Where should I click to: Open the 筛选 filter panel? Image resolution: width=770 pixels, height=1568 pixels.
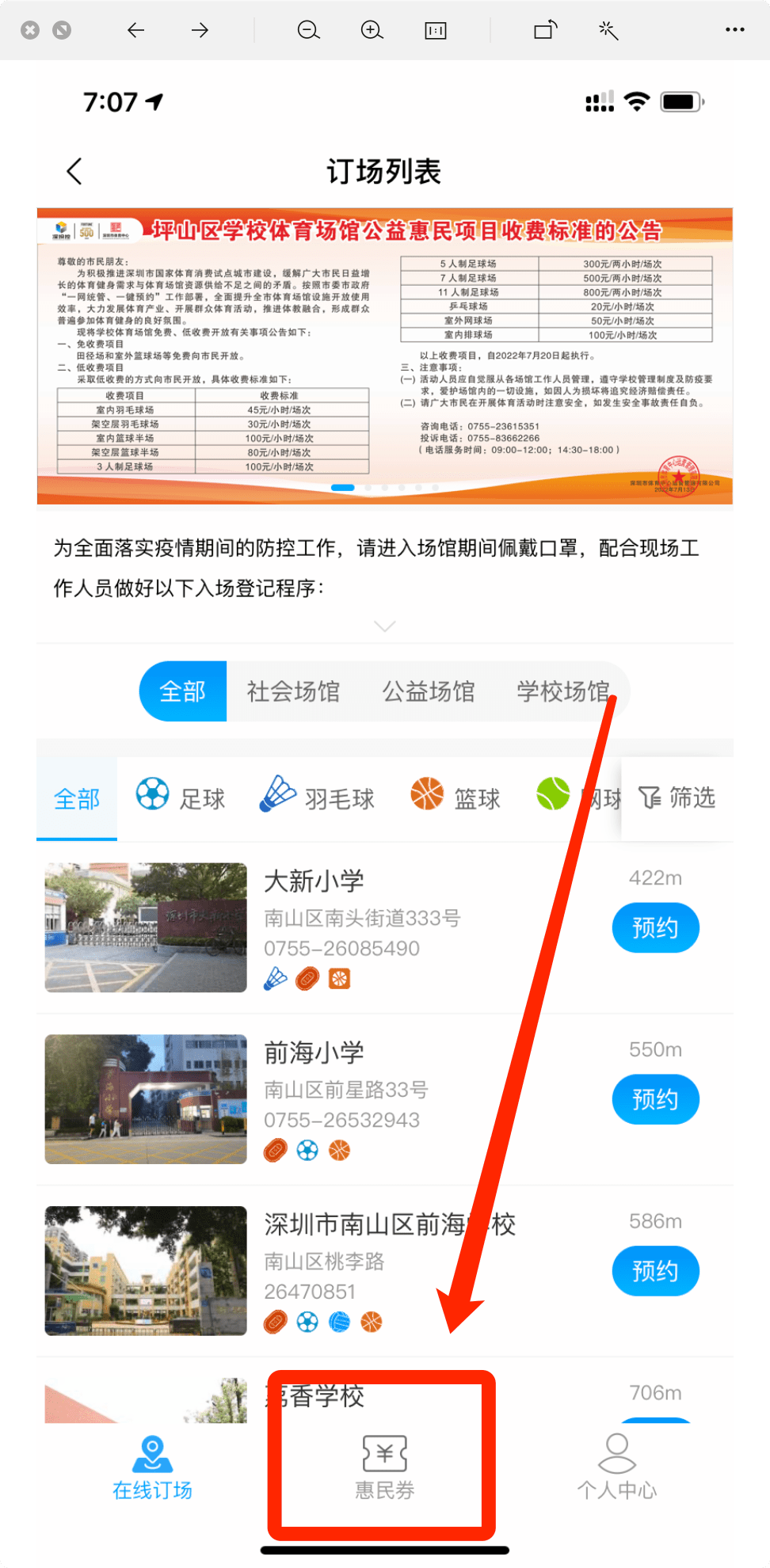coord(677,797)
